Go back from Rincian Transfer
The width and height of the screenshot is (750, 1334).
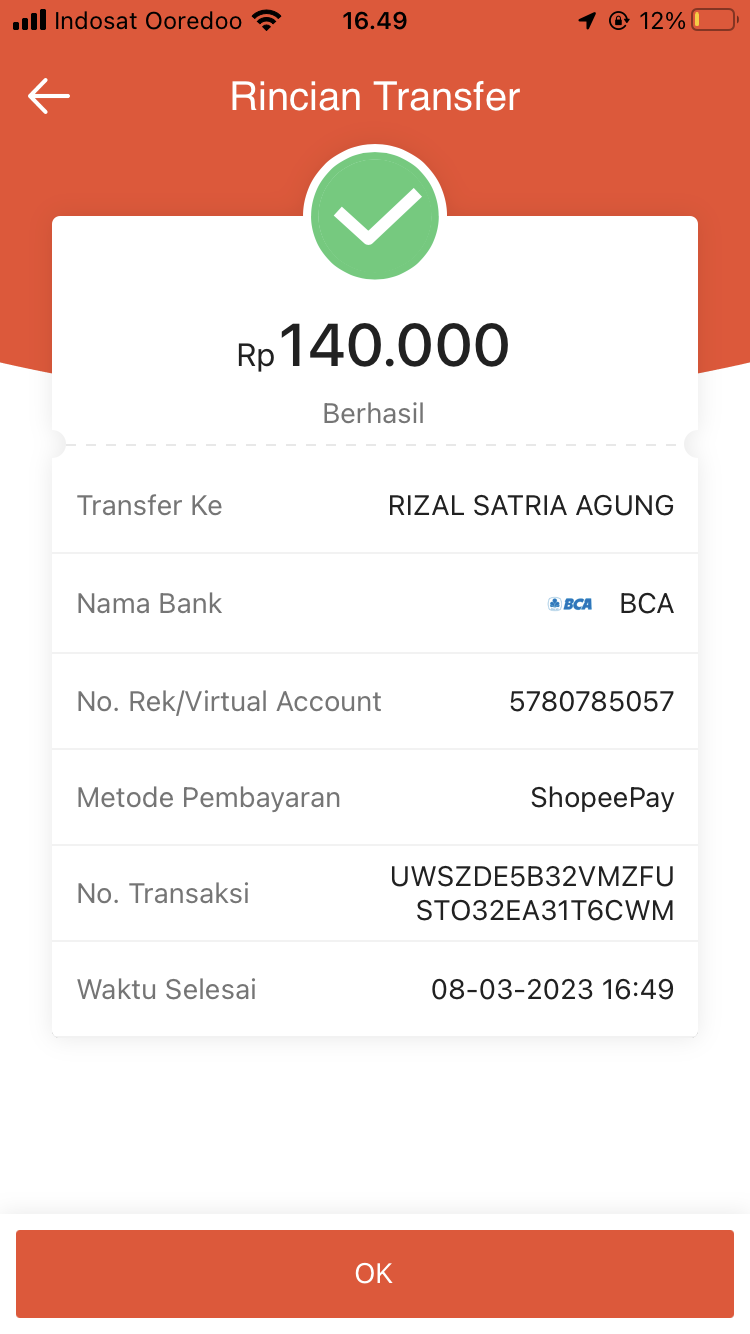coord(48,96)
